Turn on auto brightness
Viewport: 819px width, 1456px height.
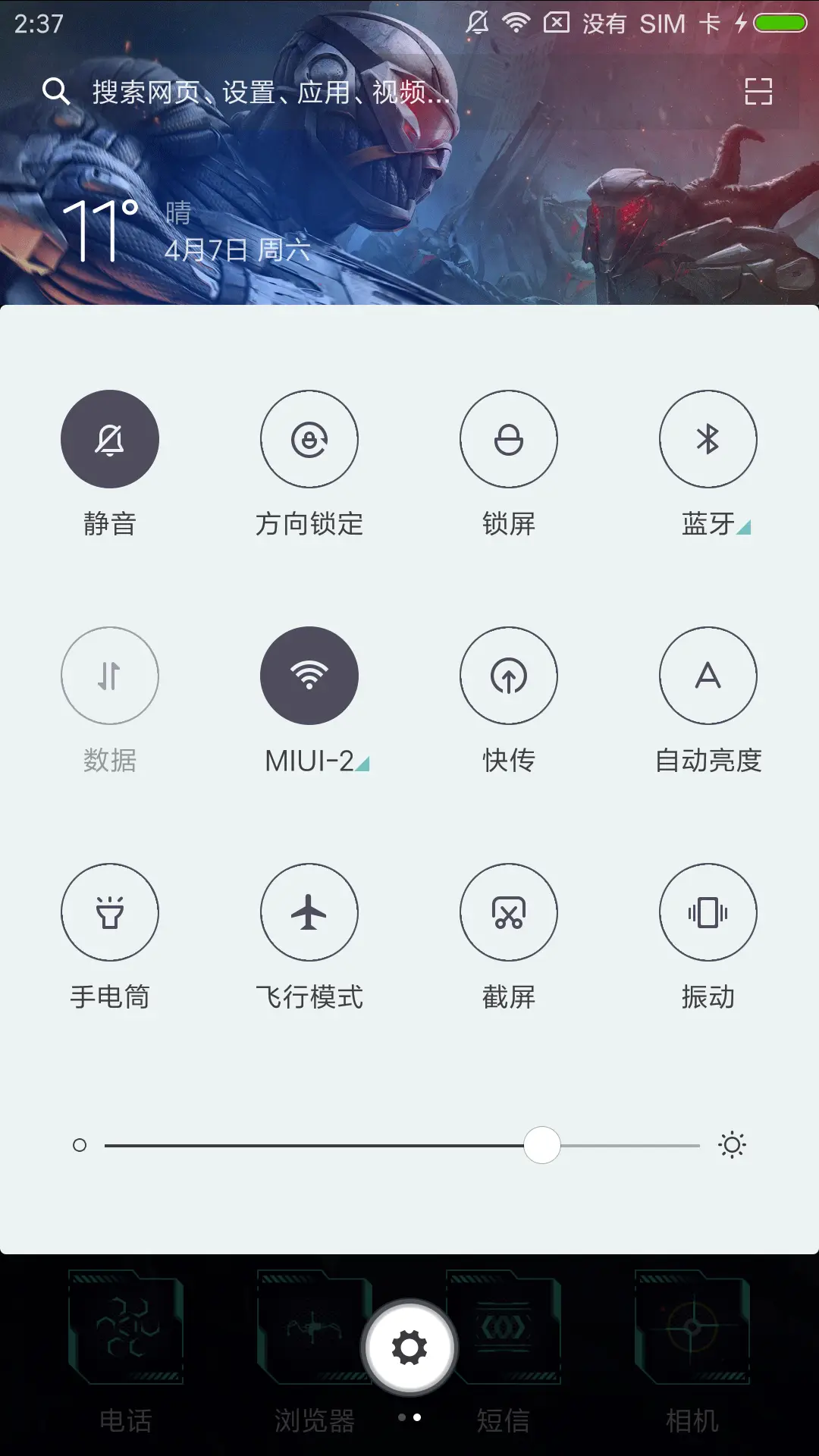pos(708,676)
